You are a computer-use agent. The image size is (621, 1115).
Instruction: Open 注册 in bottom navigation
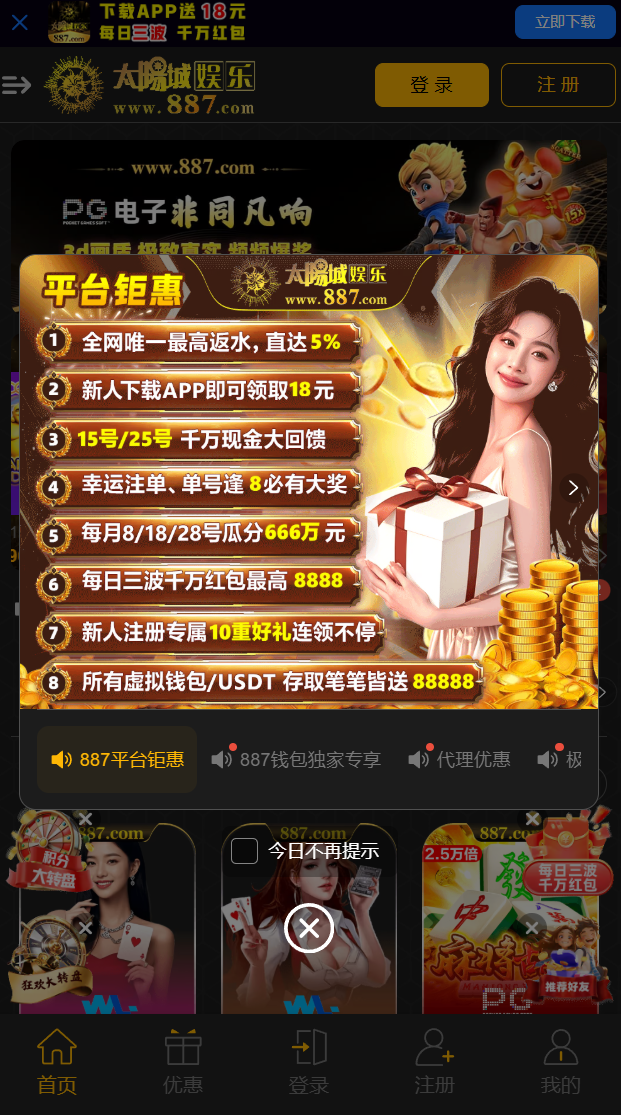(x=434, y=1063)
